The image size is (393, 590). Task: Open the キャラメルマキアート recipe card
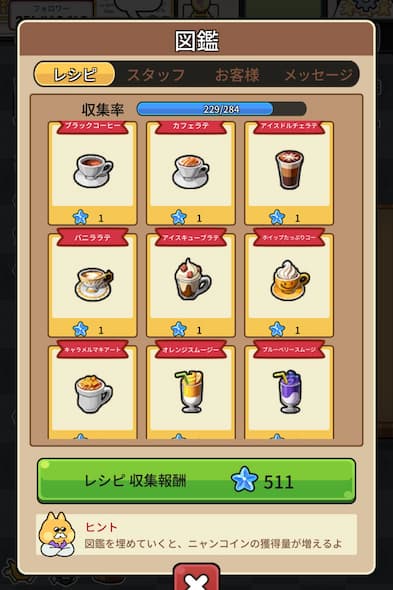[x=93, y=391]
